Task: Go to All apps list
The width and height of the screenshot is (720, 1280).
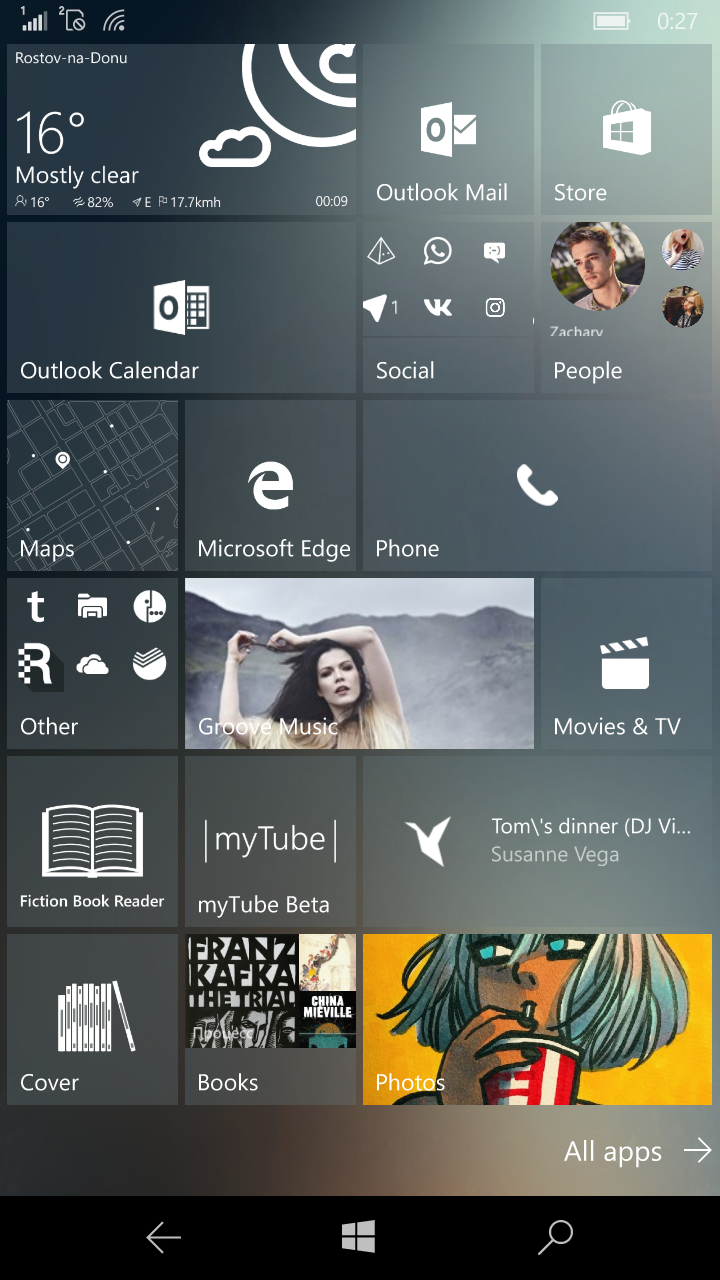Action: click(x=638, y=1151)
